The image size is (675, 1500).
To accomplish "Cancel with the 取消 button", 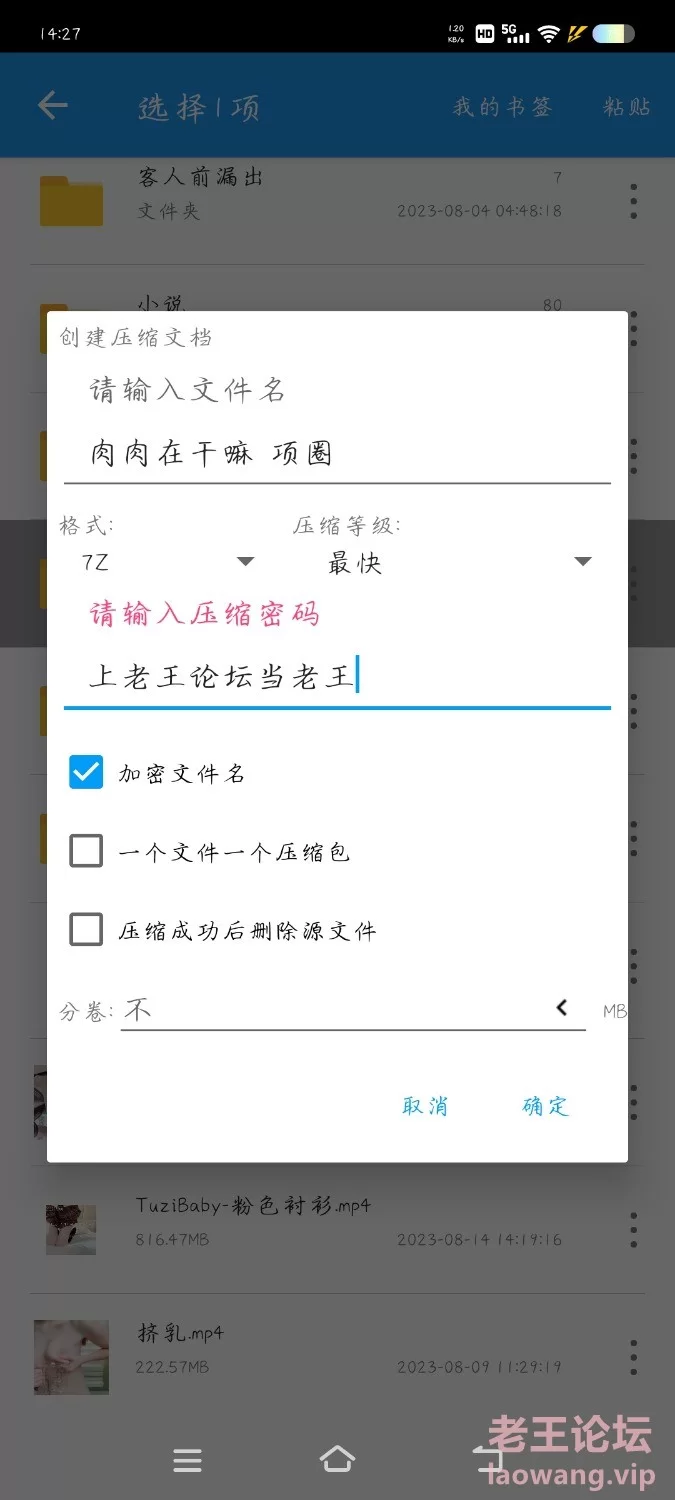I will tap(425, 1106).
